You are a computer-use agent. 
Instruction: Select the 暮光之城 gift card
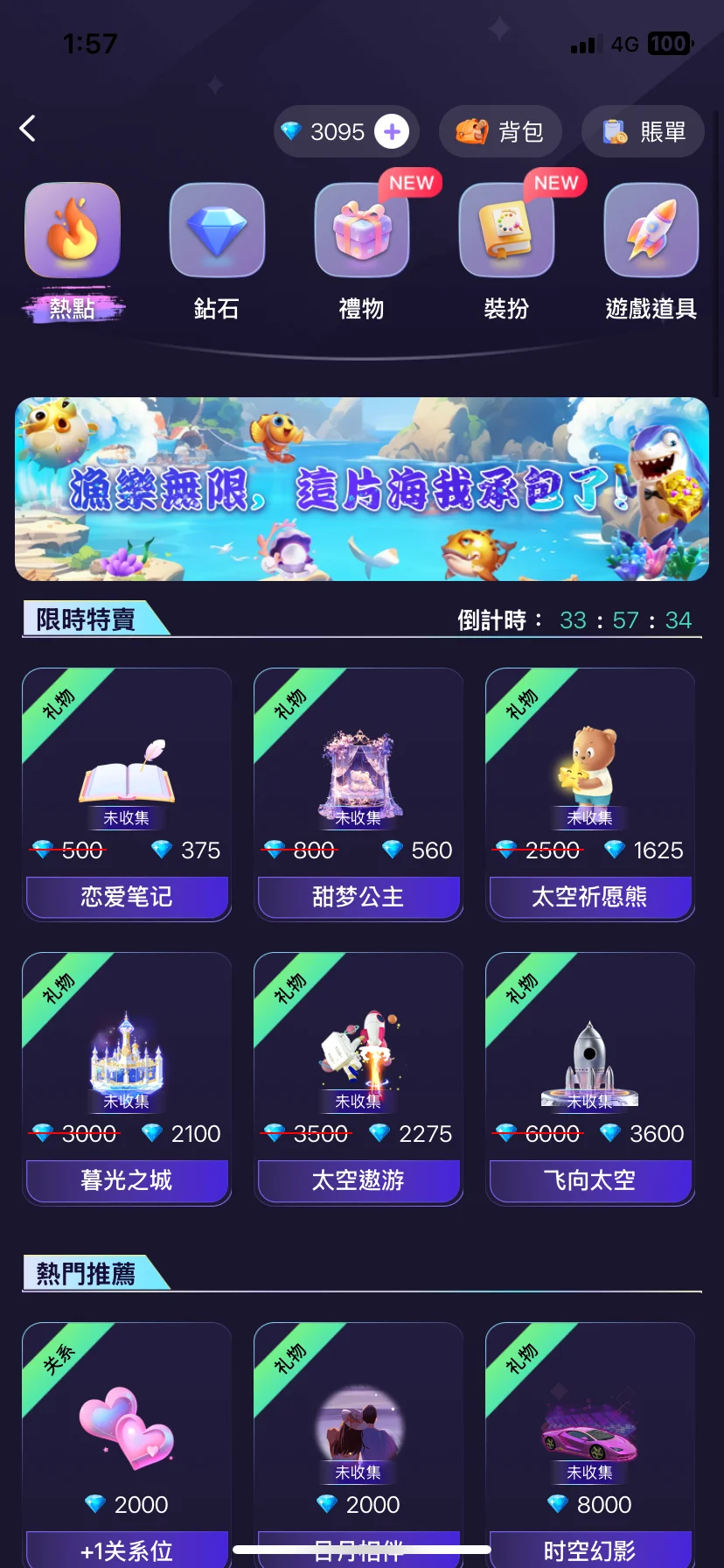pyautogui.click(x=127, y=1079)
